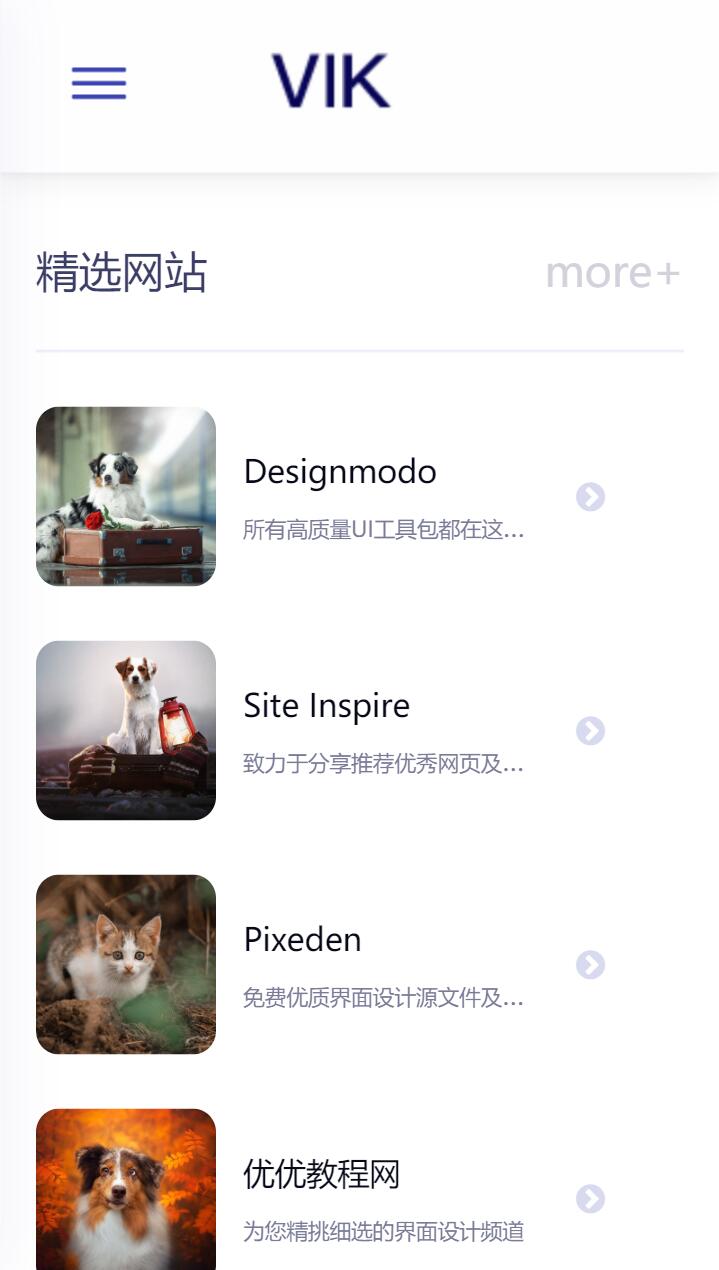719x1270 pixels.
Task: Open the hamburger drawer menu
Action: 99,84
